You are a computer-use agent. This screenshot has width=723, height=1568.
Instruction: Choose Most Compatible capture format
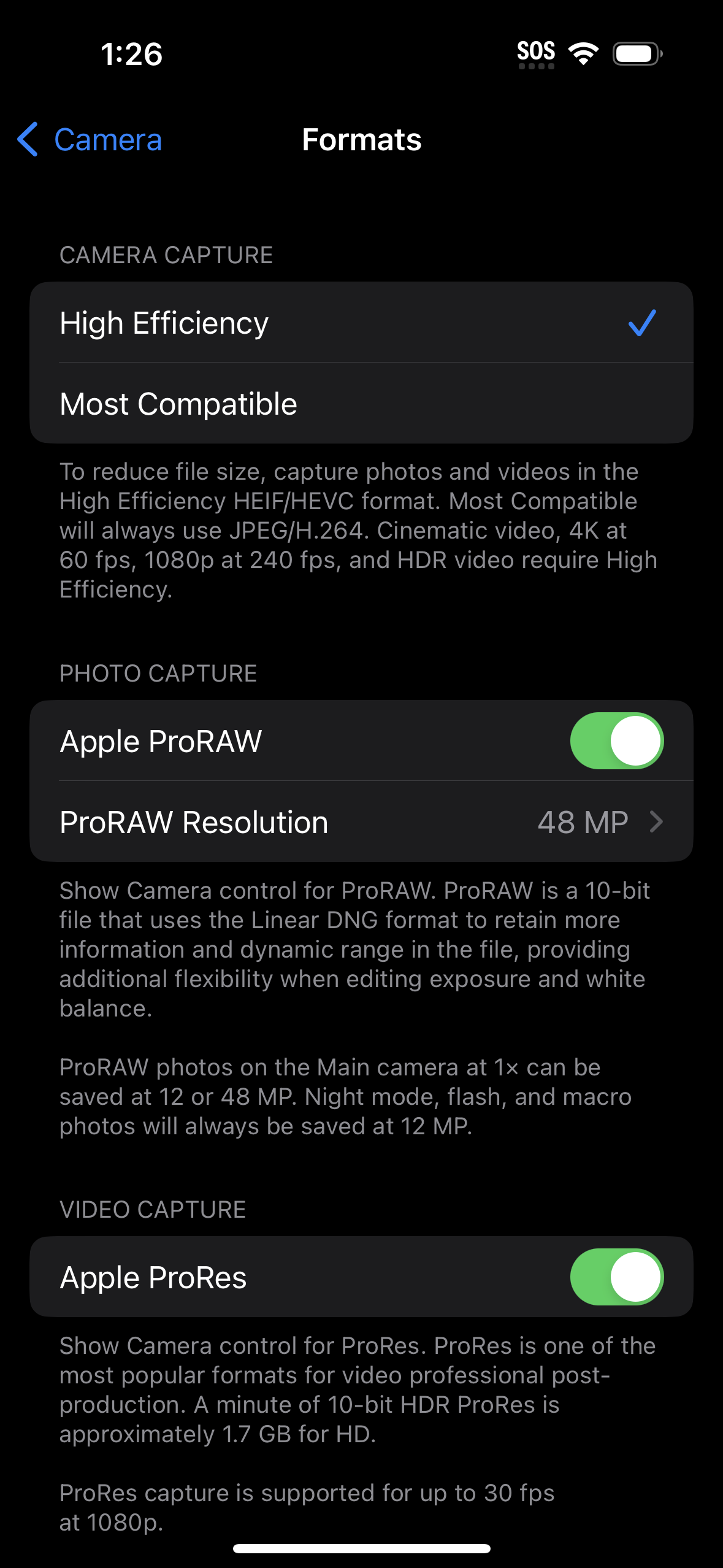(361, 404)
